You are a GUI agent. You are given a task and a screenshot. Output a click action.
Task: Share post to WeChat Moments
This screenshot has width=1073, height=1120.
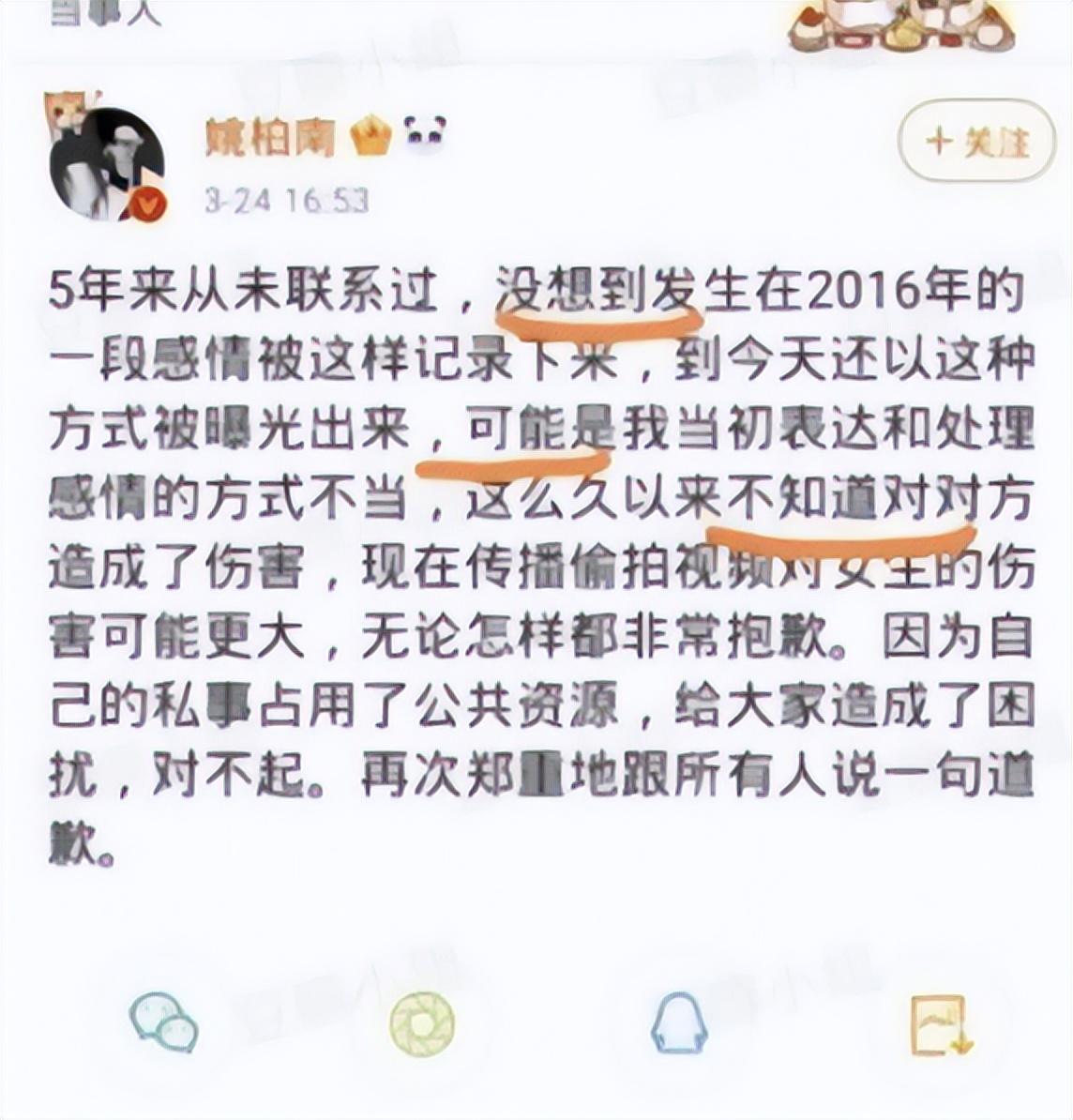422,1022
